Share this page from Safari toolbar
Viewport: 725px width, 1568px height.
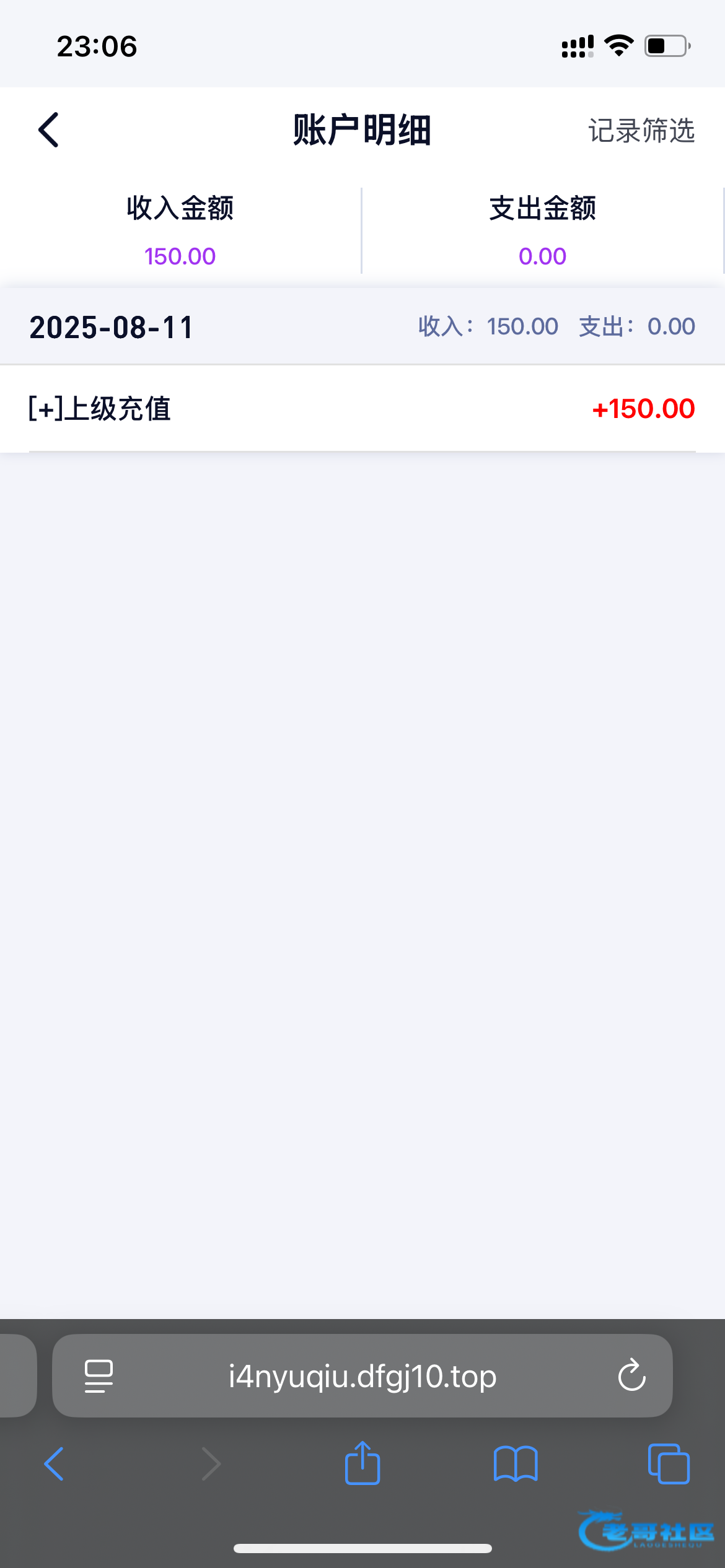coord(362,1463)
